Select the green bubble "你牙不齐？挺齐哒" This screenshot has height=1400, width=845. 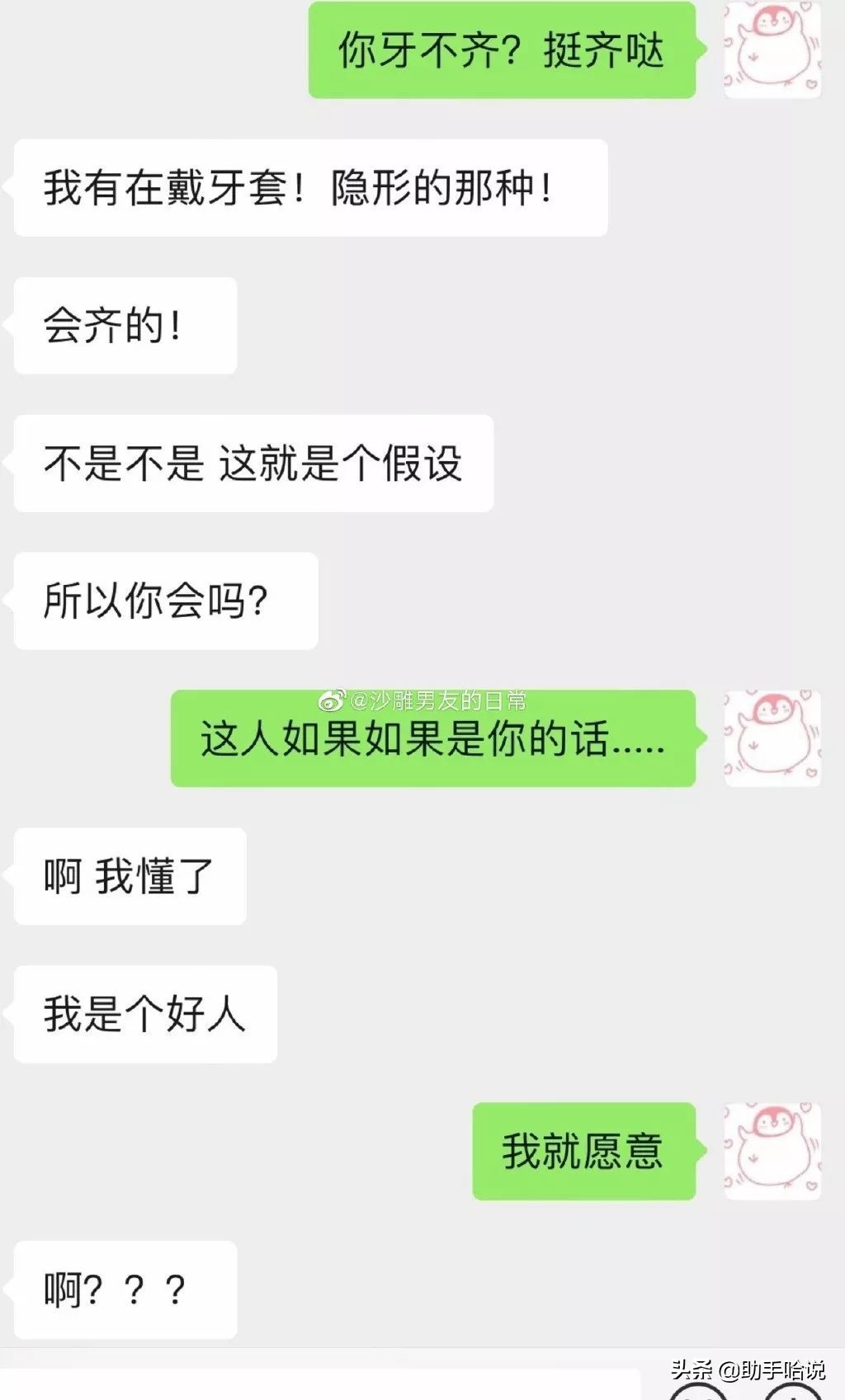[502, 49]
